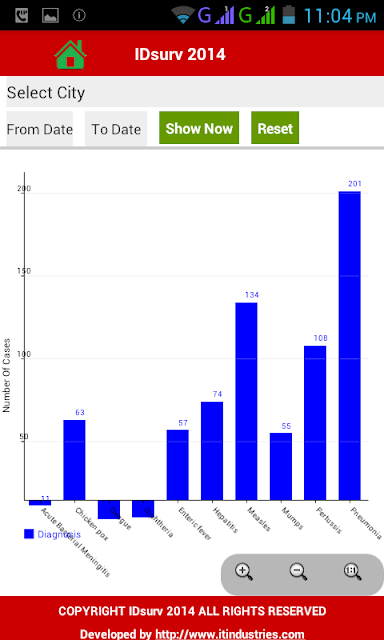The image size is (384, 640).
Task: Zoom out of the chart
Action: pos(298,571)
